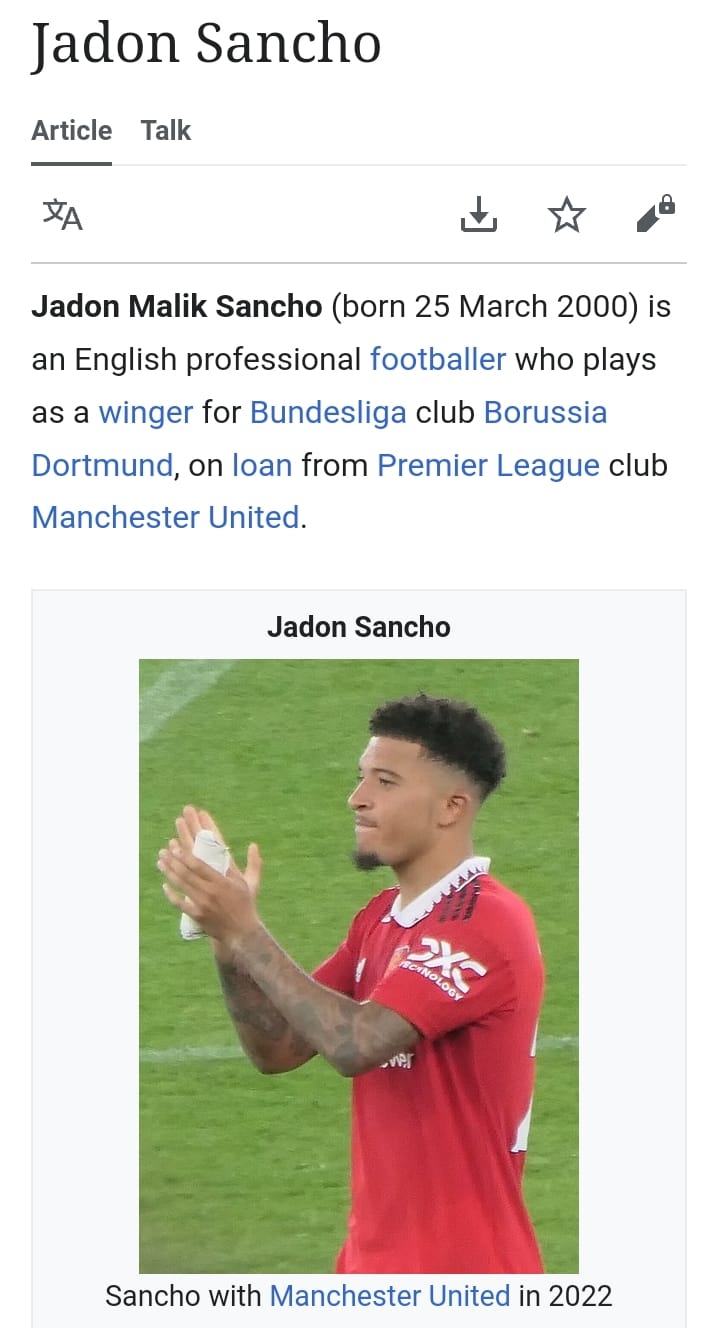Select the Article tab
The height and width of the screenshot is (1328, 718).
(x=71, y=131)
